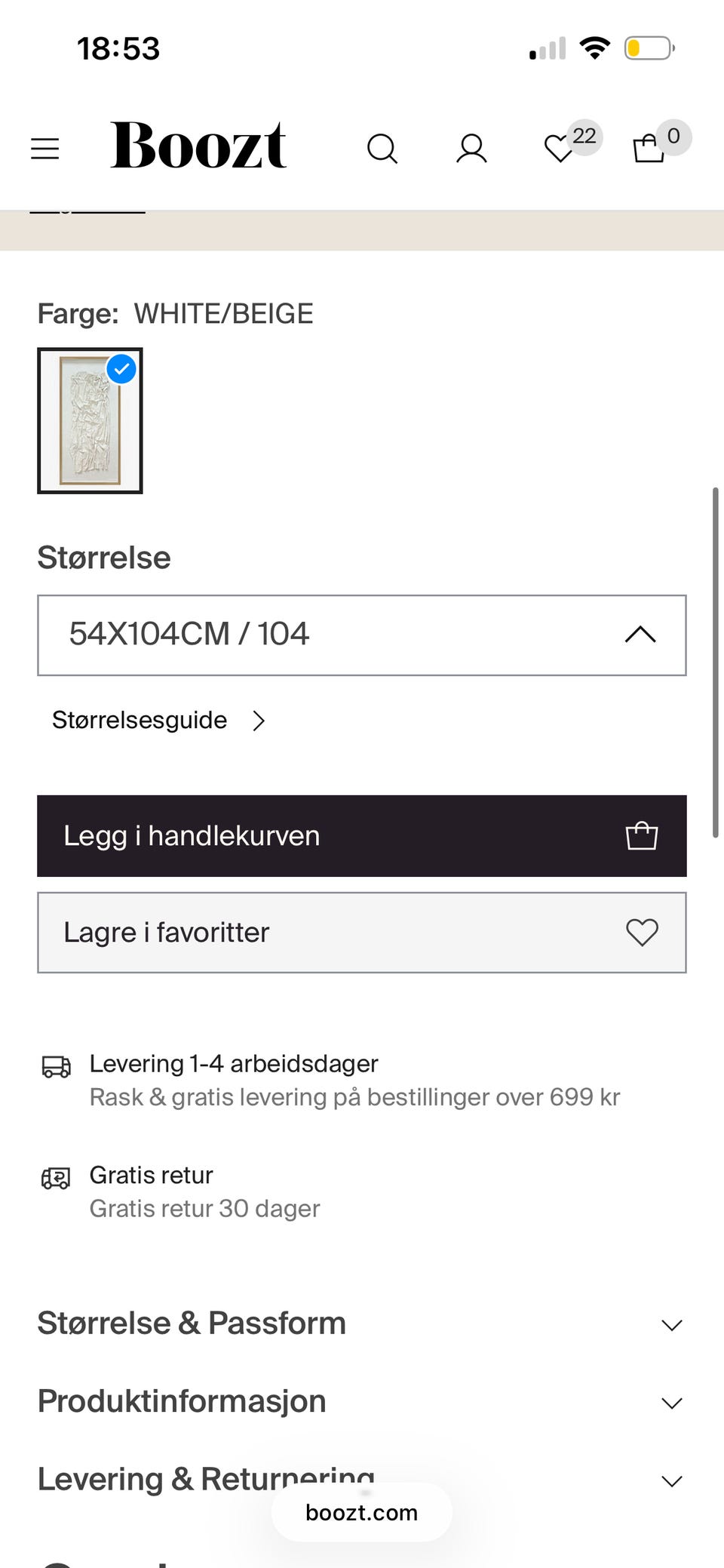
Task: Click the heart icon inside 'Lagre i favoritter'
Action: click(x=641, y=933)
